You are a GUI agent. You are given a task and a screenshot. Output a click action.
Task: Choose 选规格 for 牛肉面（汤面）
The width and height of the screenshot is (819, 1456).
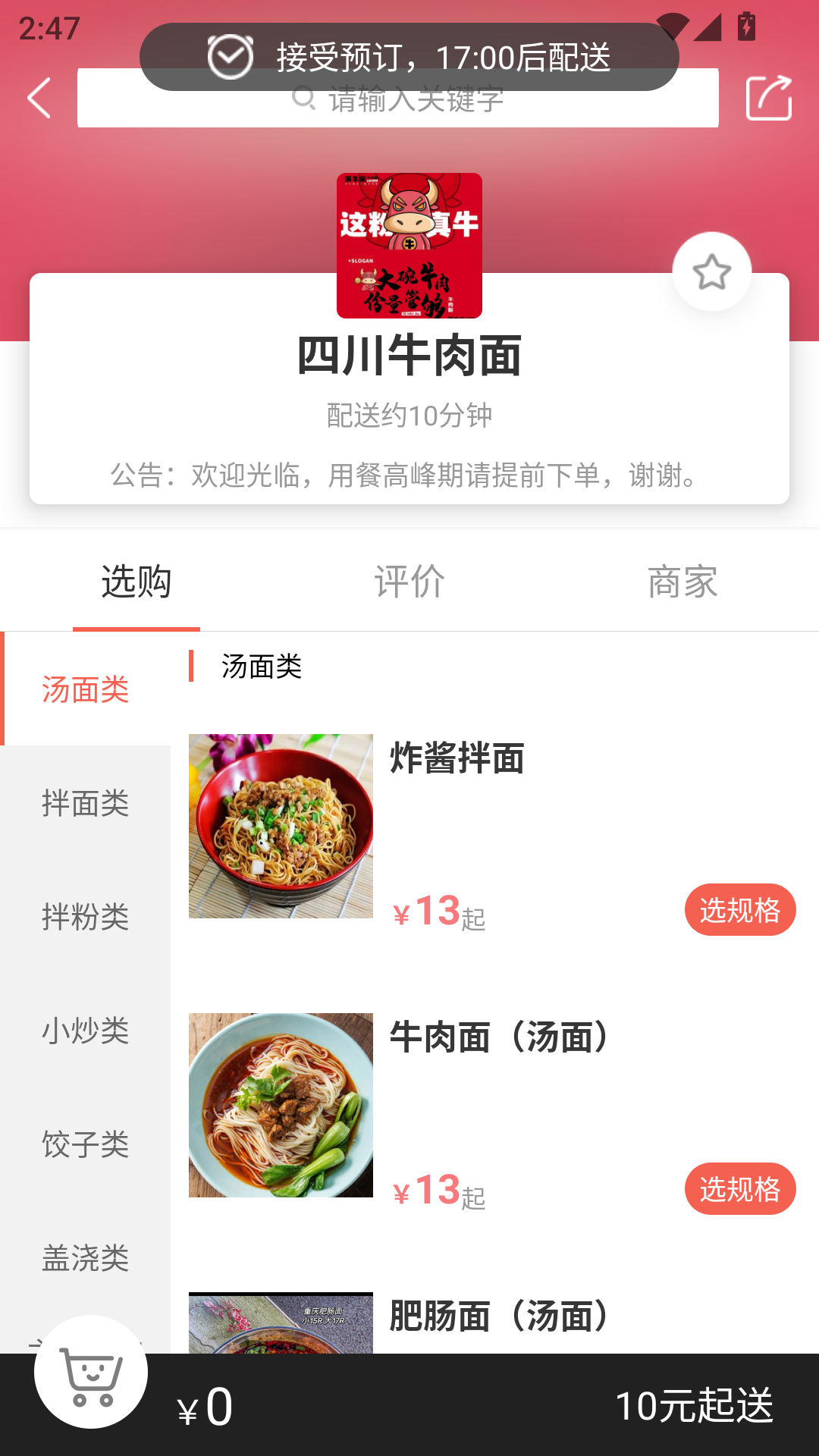point(739,1189)
